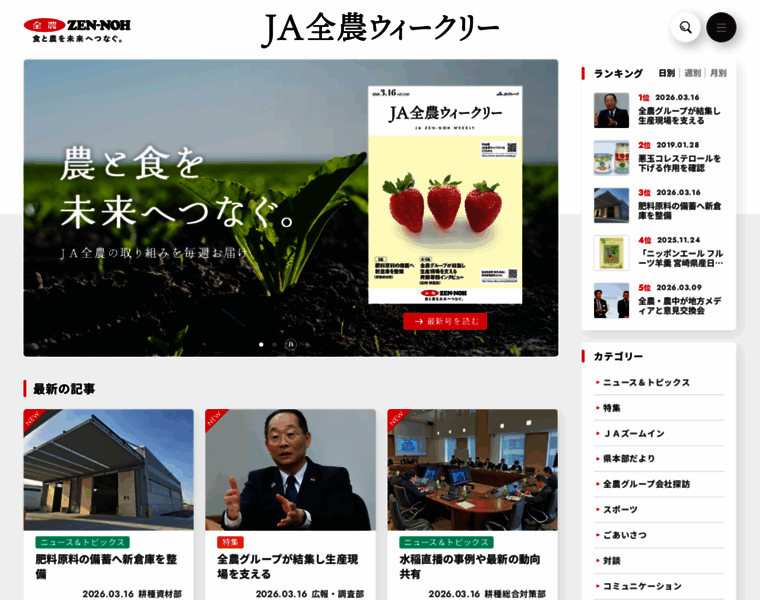Open article card 水稲直播の事例や最新の動向共有
This screenshot has height=600, width=760.
coord(470,566)
